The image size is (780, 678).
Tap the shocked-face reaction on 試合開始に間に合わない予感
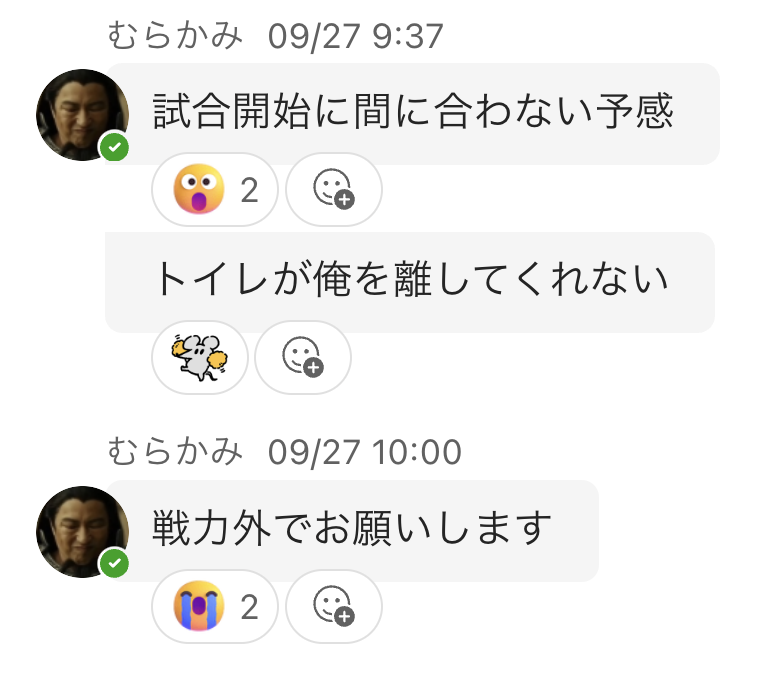click(214, 190)
